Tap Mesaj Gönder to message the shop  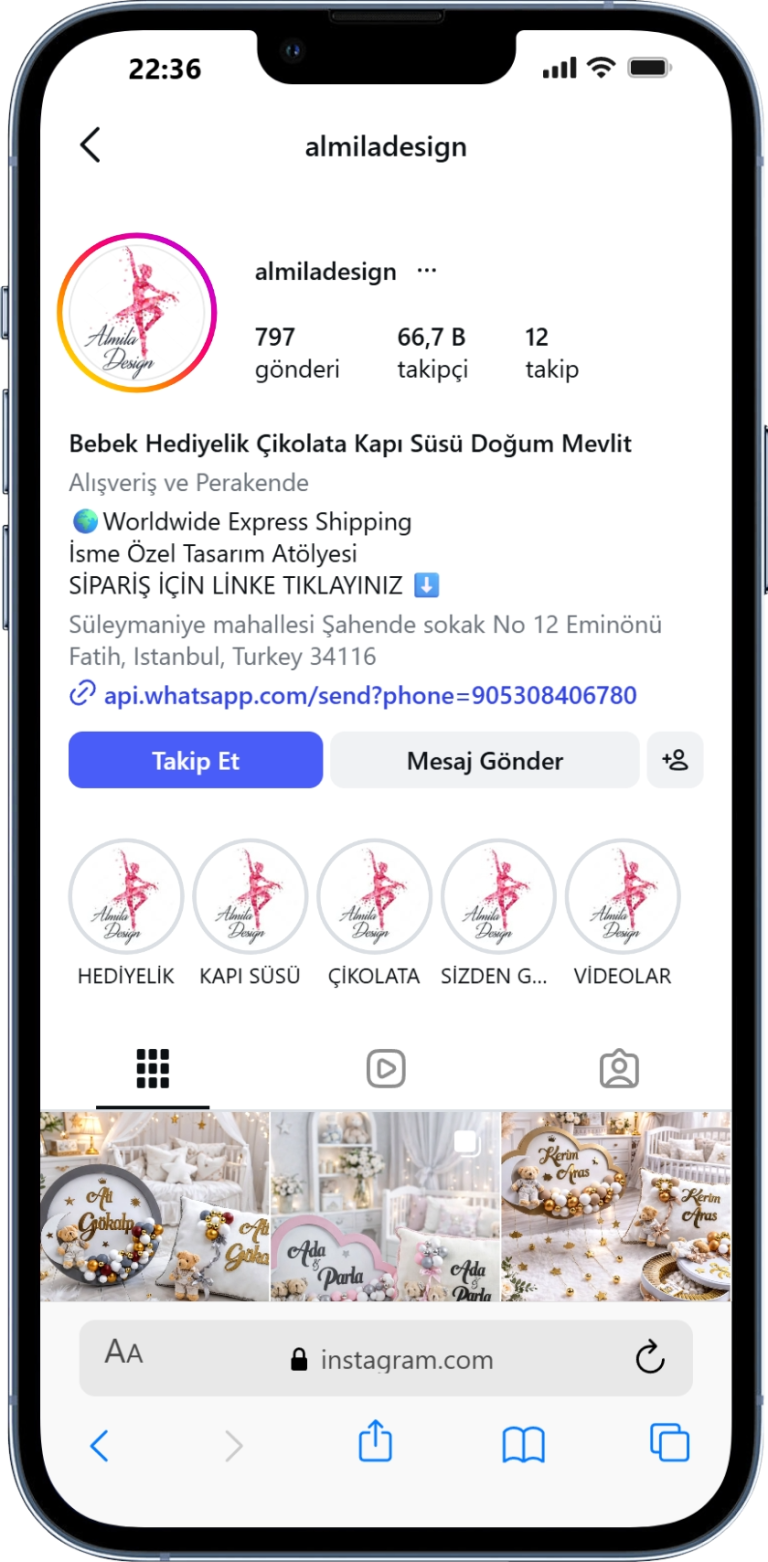484,760
